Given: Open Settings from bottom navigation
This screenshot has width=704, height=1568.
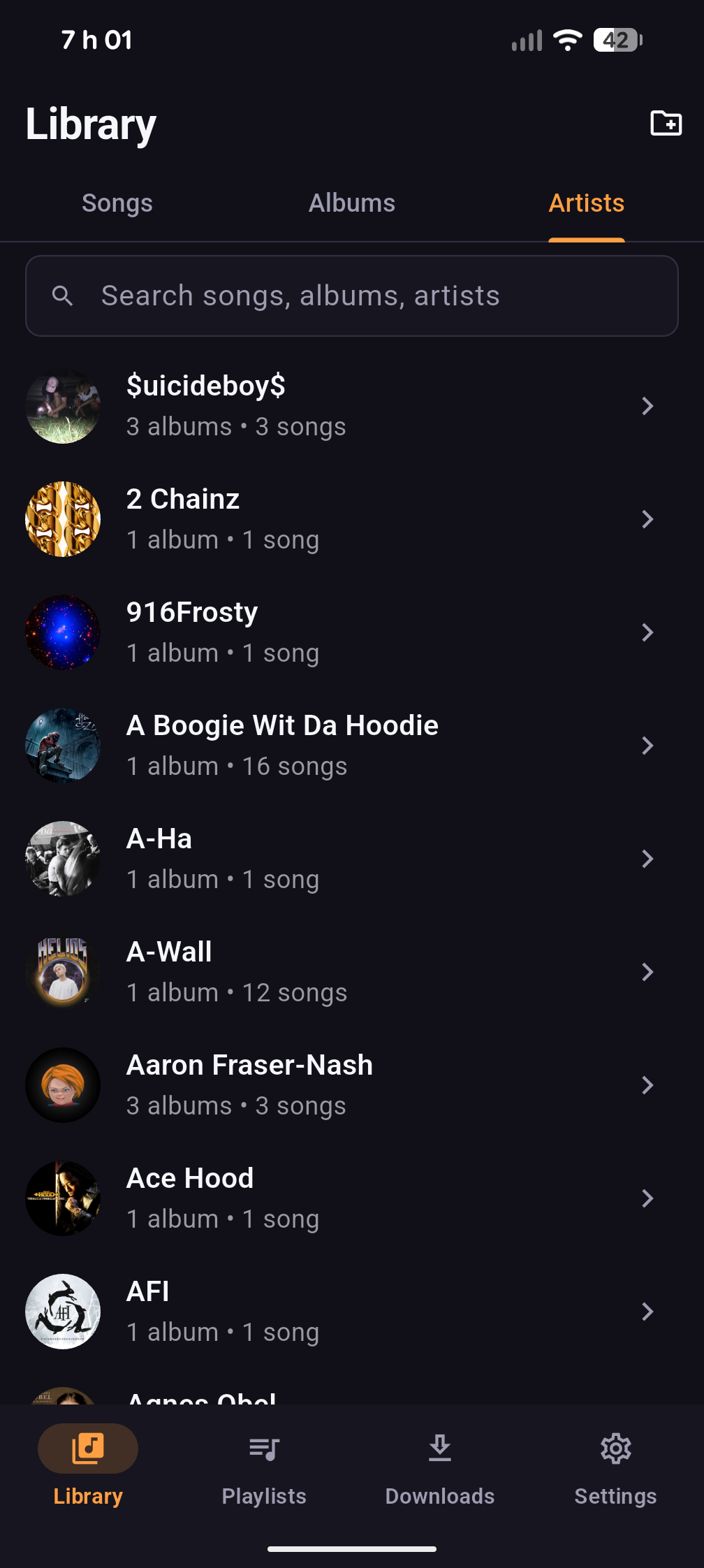Looking at the screenshot, I should 615,1466.
